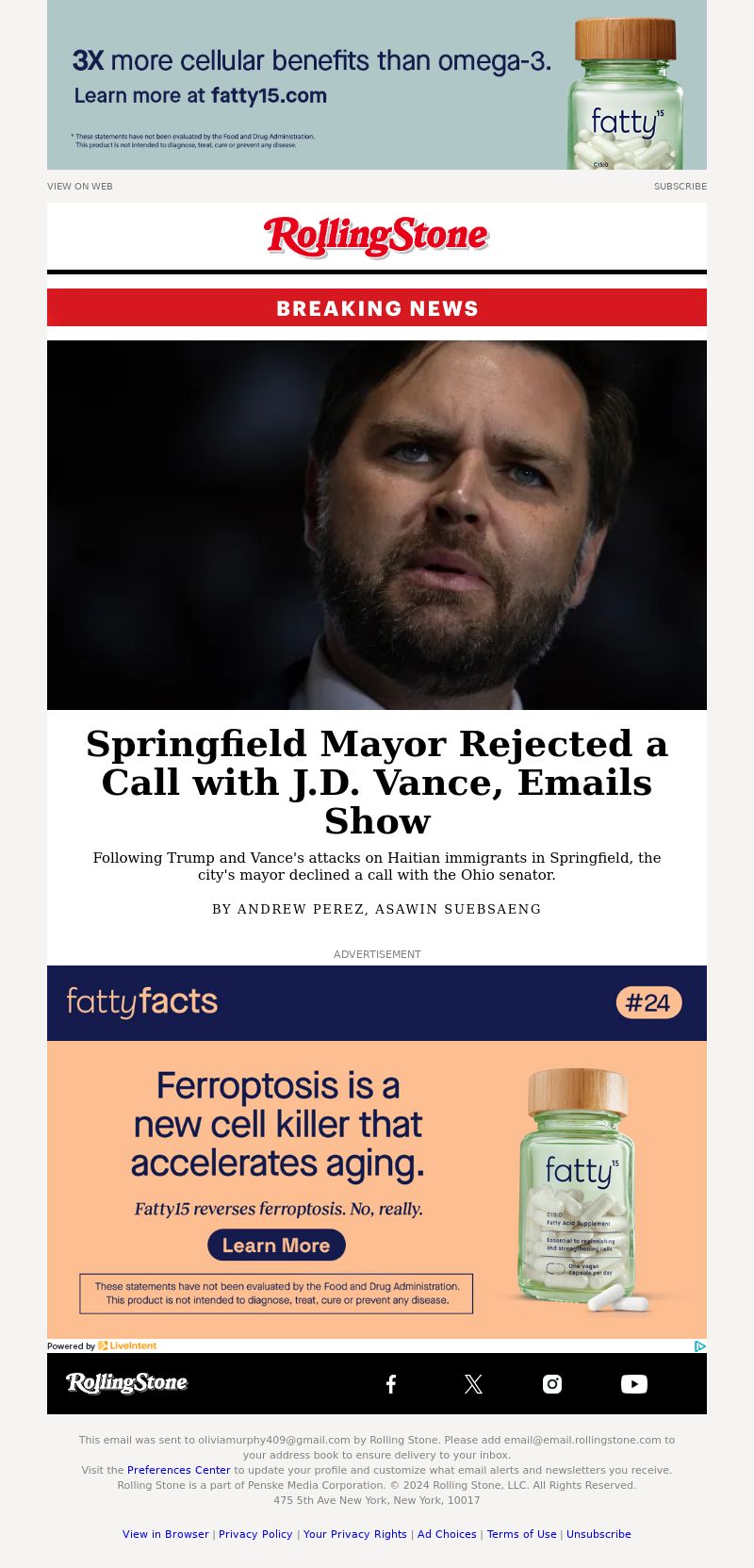Open the fatty15.com banner ad at the top

pos(377,85)
